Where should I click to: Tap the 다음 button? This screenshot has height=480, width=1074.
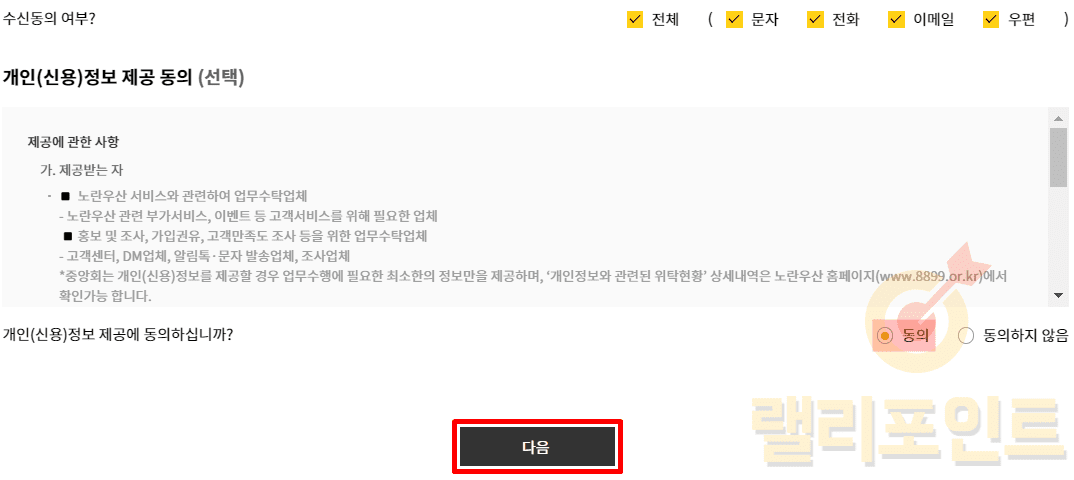[x=536, y=447]
